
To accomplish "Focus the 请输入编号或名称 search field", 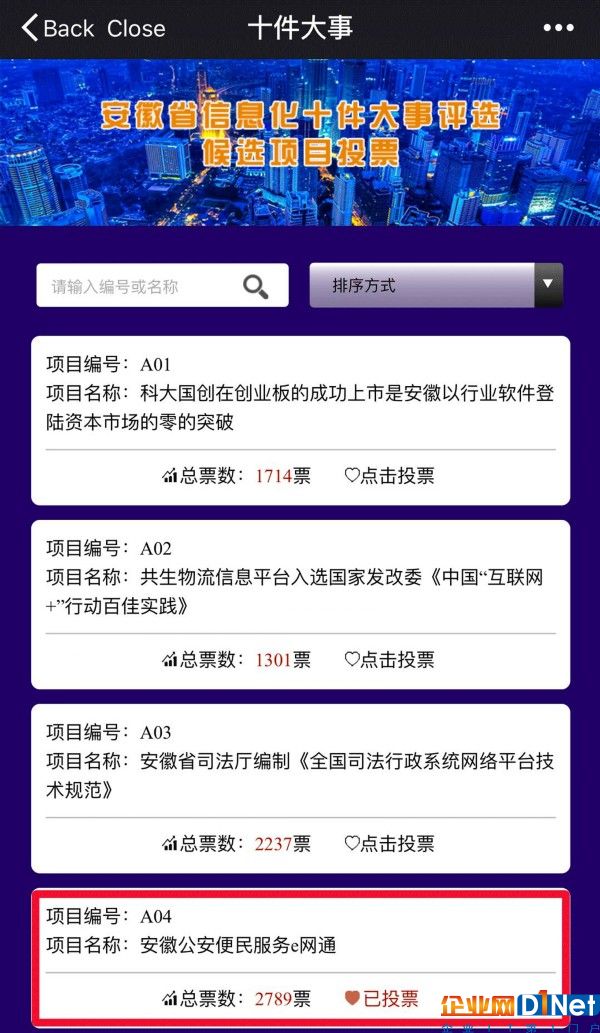I will [x=140, y=286].
